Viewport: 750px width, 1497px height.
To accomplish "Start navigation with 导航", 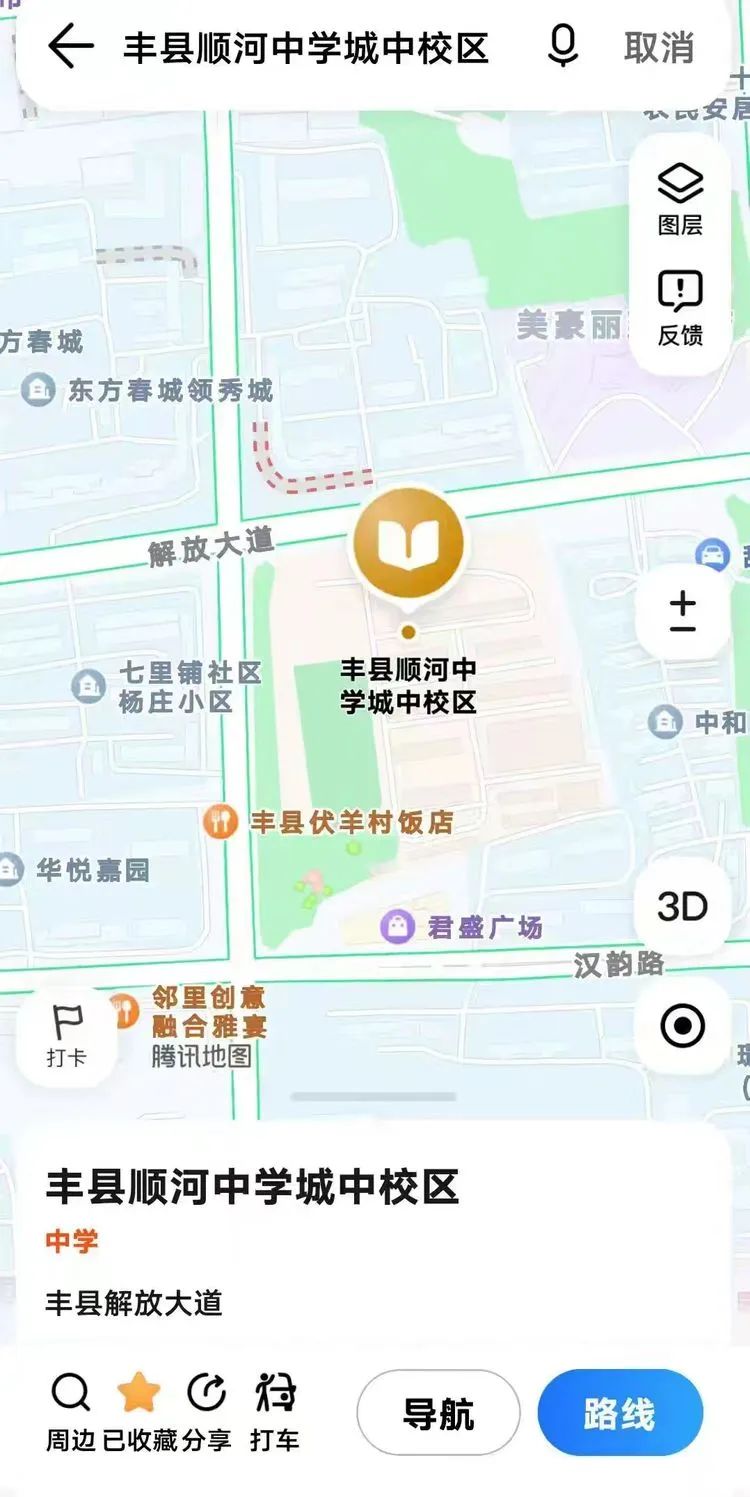I will (x=438, y=1413).
